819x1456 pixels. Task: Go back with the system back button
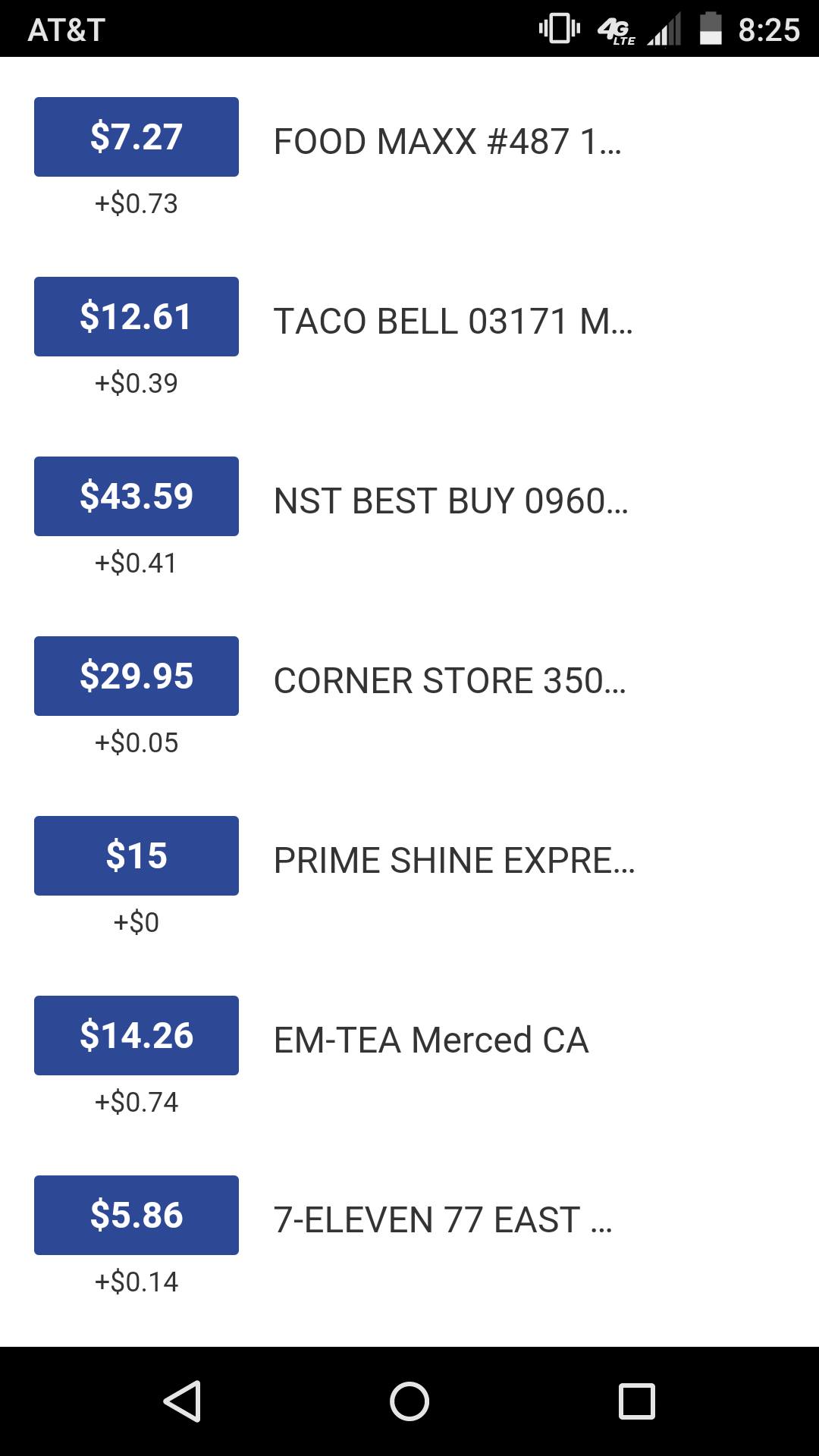pos(182,1401)
